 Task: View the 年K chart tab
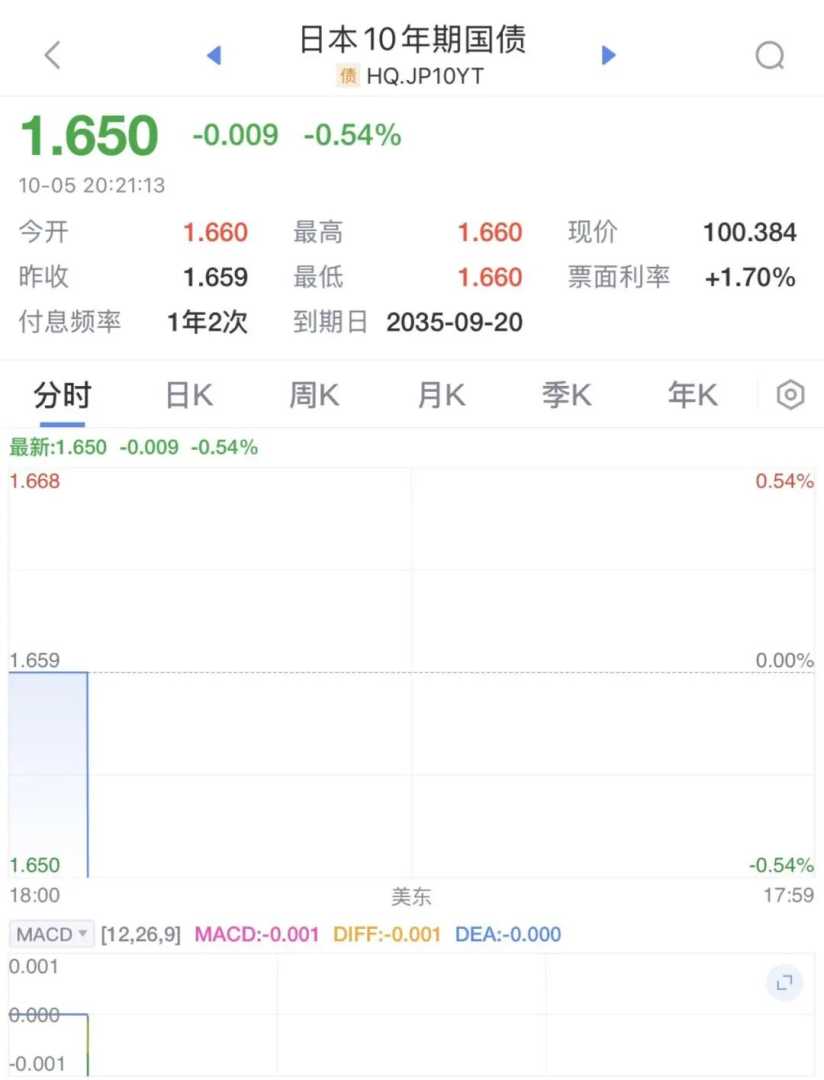(x=693, y=396)
